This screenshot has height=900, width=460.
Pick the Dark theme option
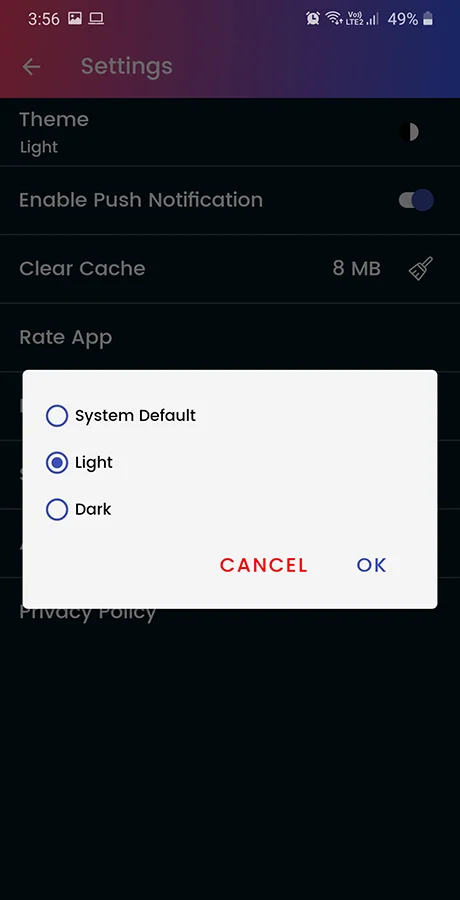pyautogui.click(x=79, y=509)
